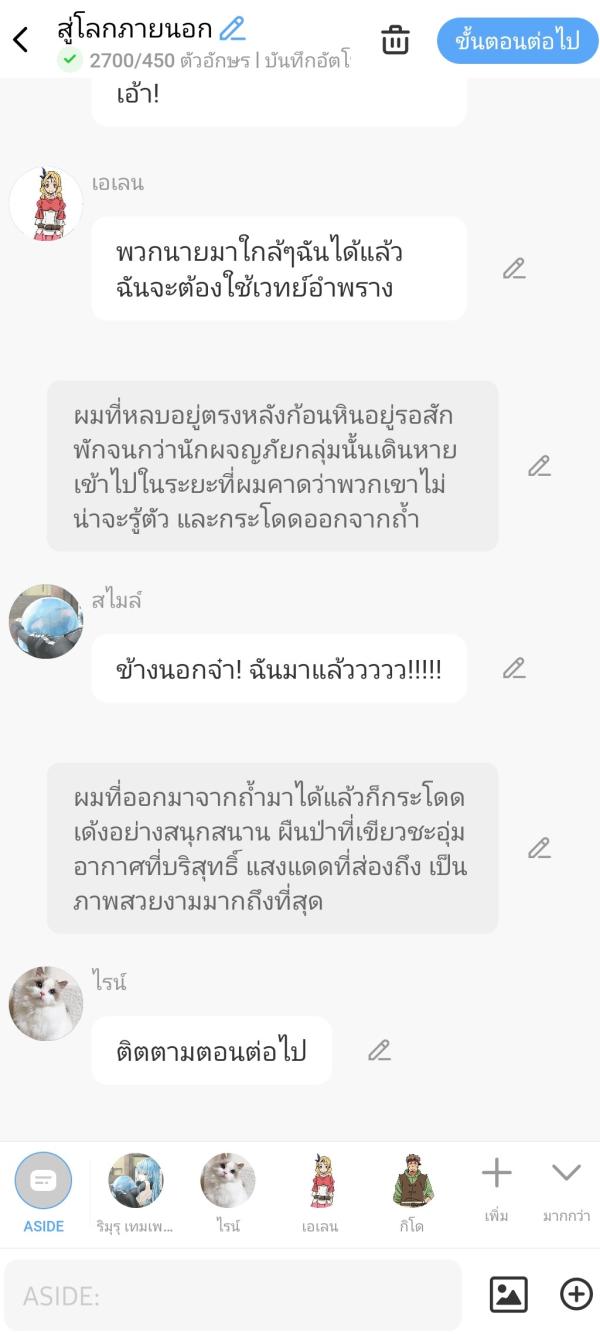Edit the narration about leaving the cave

pyautogui.click(x=539, y=848)
